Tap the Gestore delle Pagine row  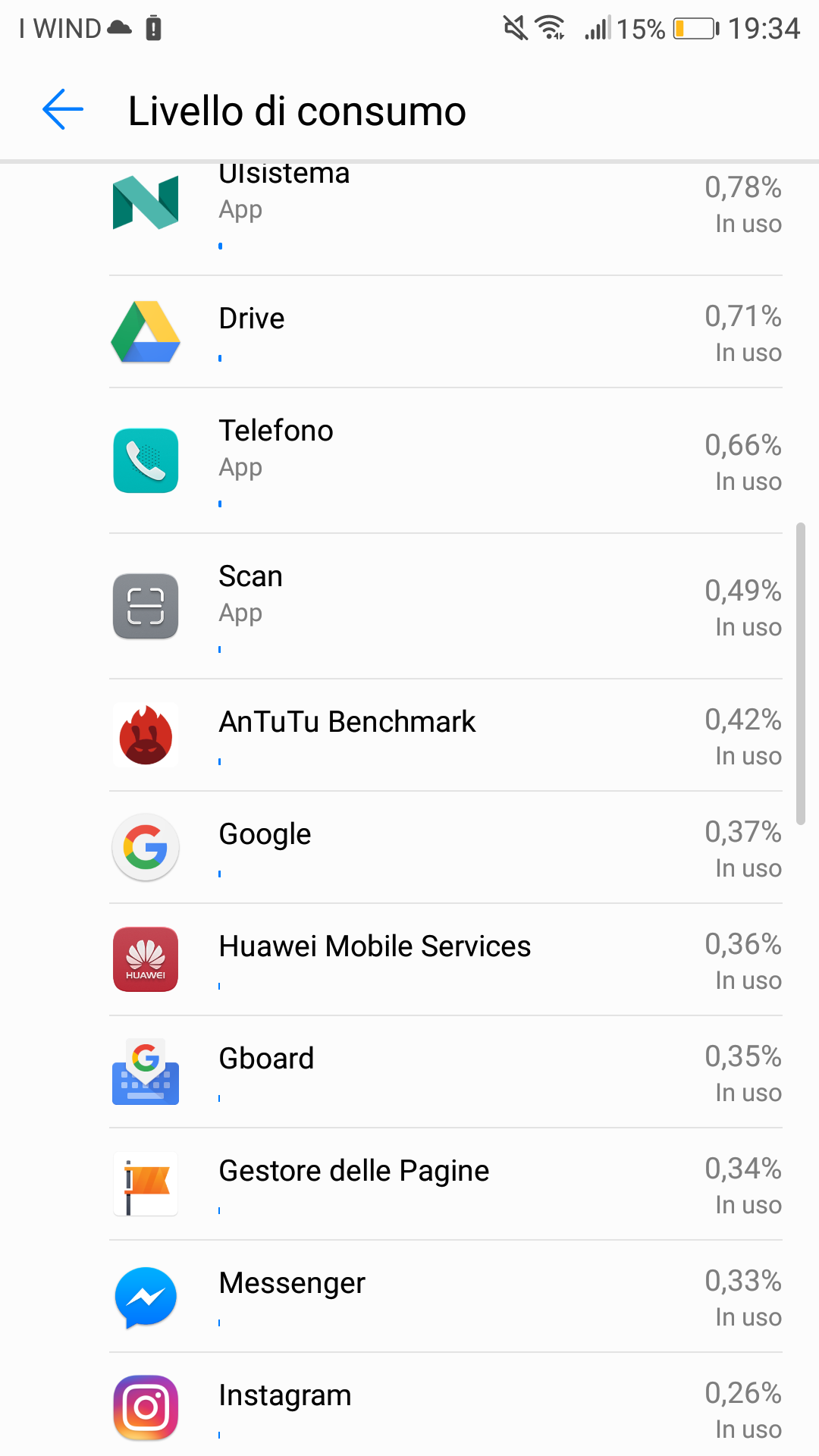(446, 1185)
